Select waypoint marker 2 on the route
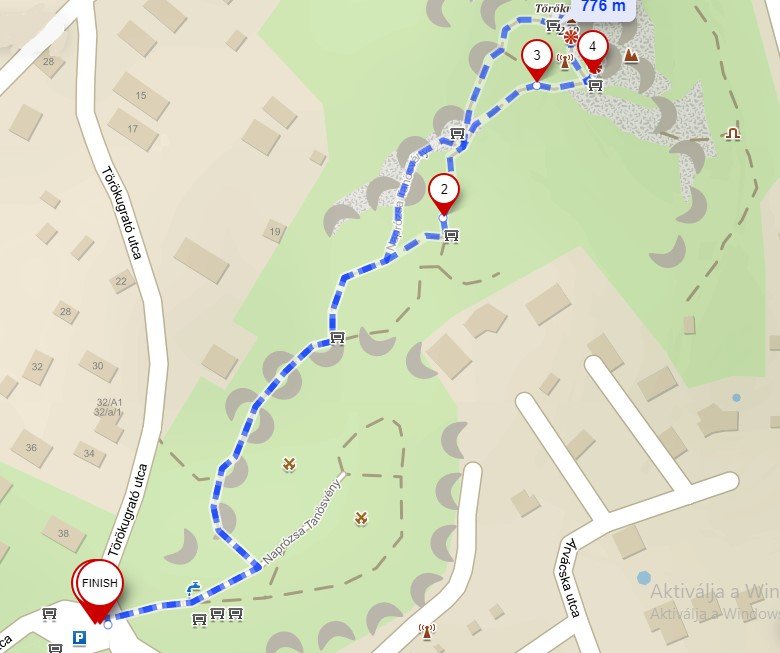 point(443,190)
